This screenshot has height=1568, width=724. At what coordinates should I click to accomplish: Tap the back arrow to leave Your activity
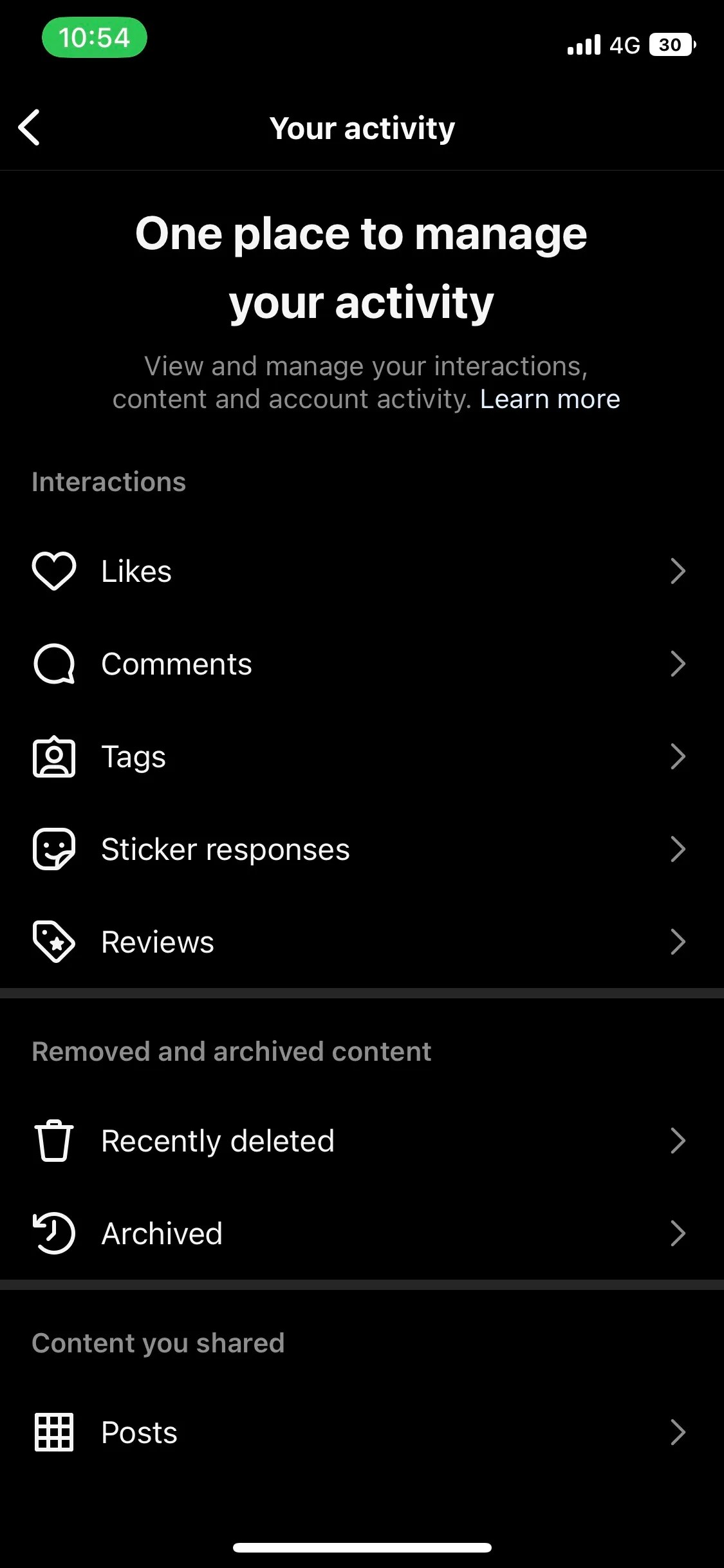tap(29, 127)
